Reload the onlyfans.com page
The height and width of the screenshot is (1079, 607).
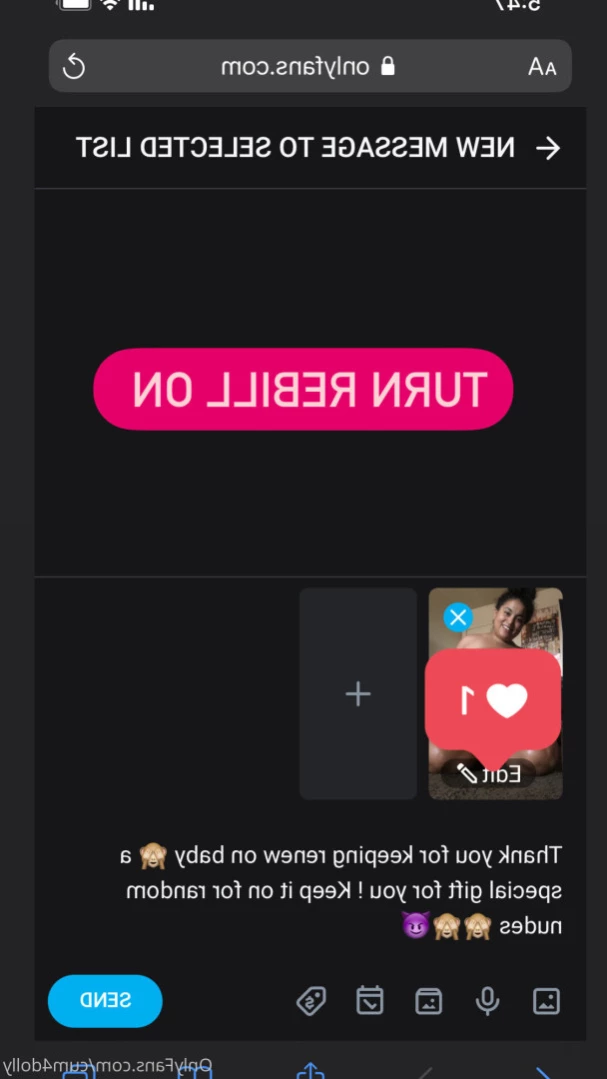[75, 67]
